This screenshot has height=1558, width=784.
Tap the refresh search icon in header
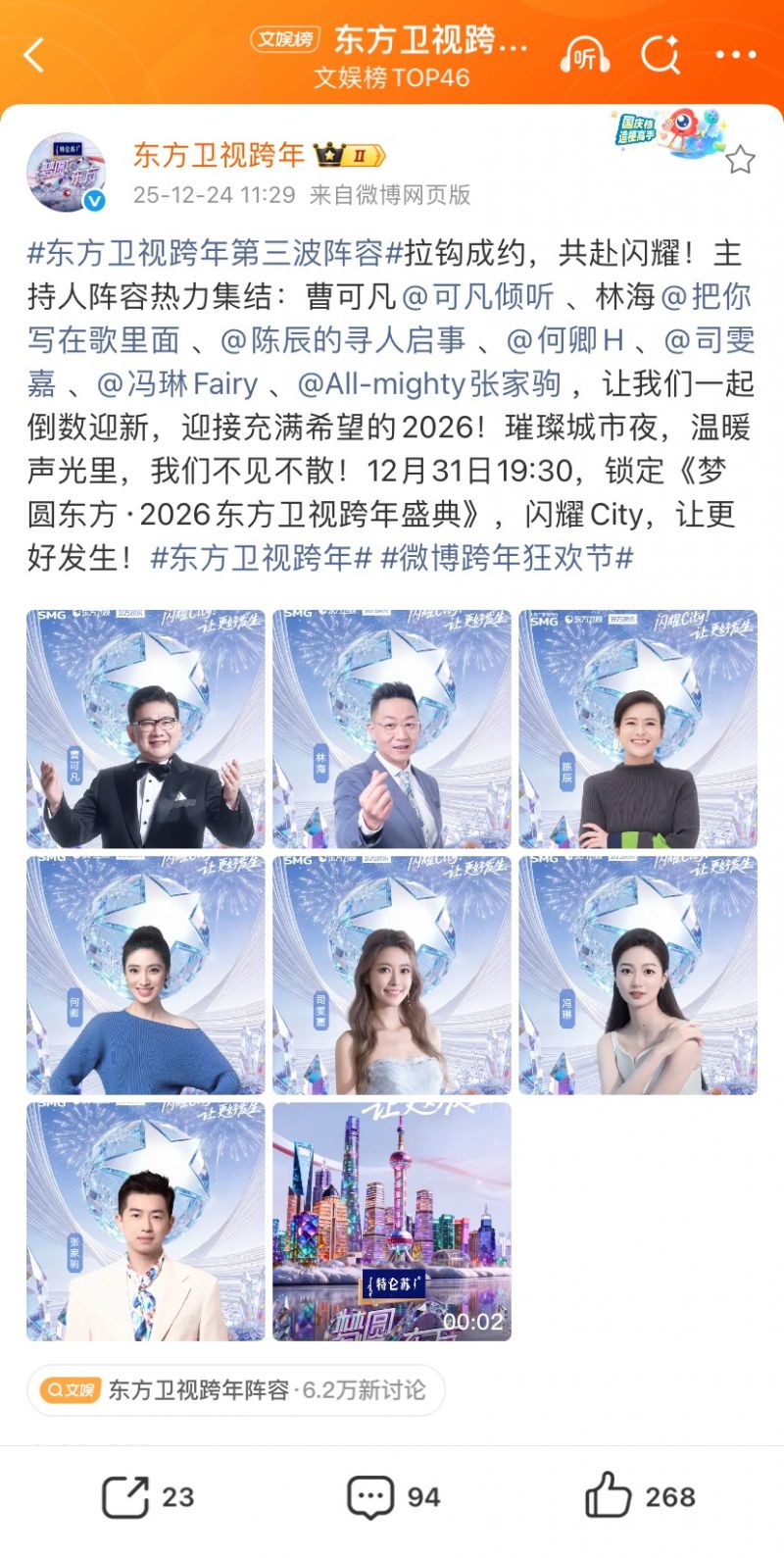click(661, 56)
